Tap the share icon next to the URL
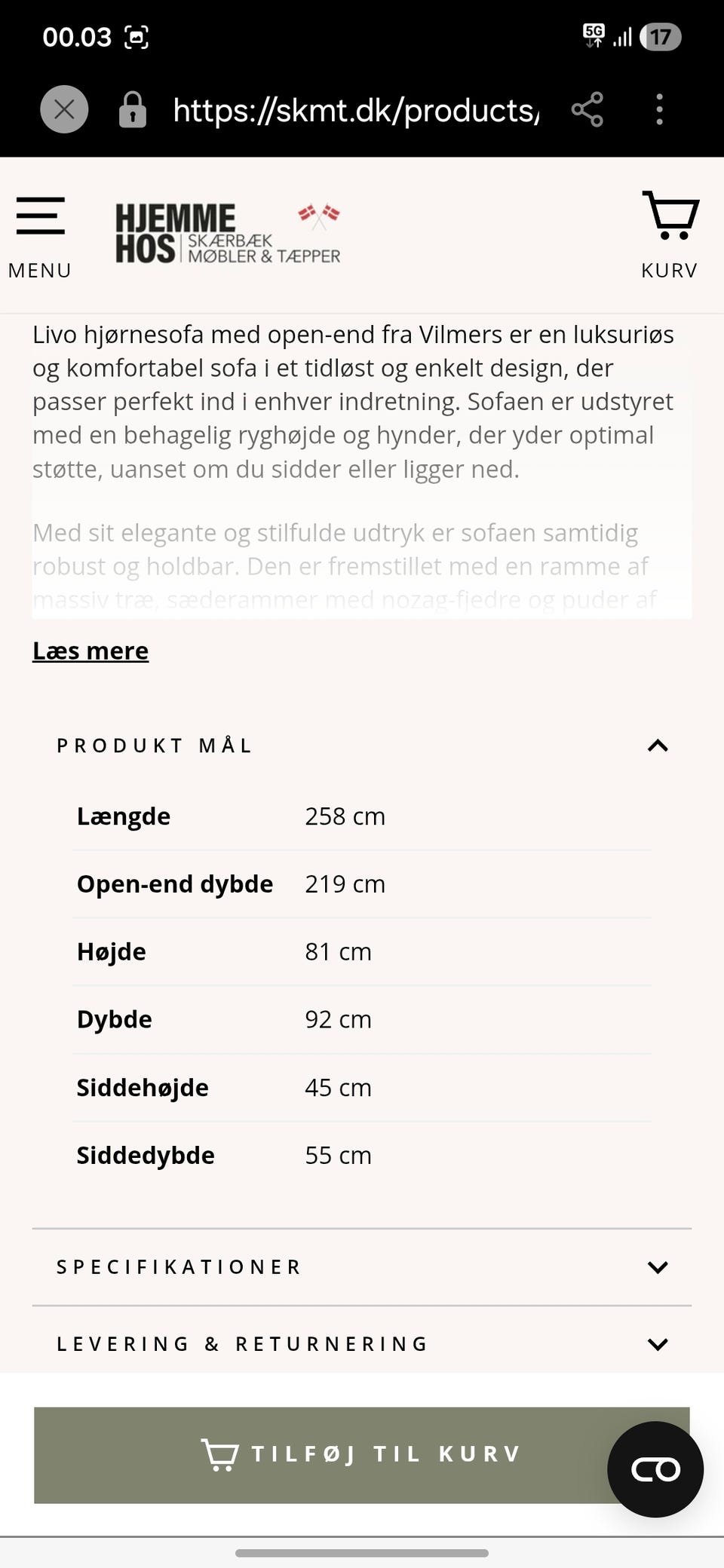 [587, 109]
